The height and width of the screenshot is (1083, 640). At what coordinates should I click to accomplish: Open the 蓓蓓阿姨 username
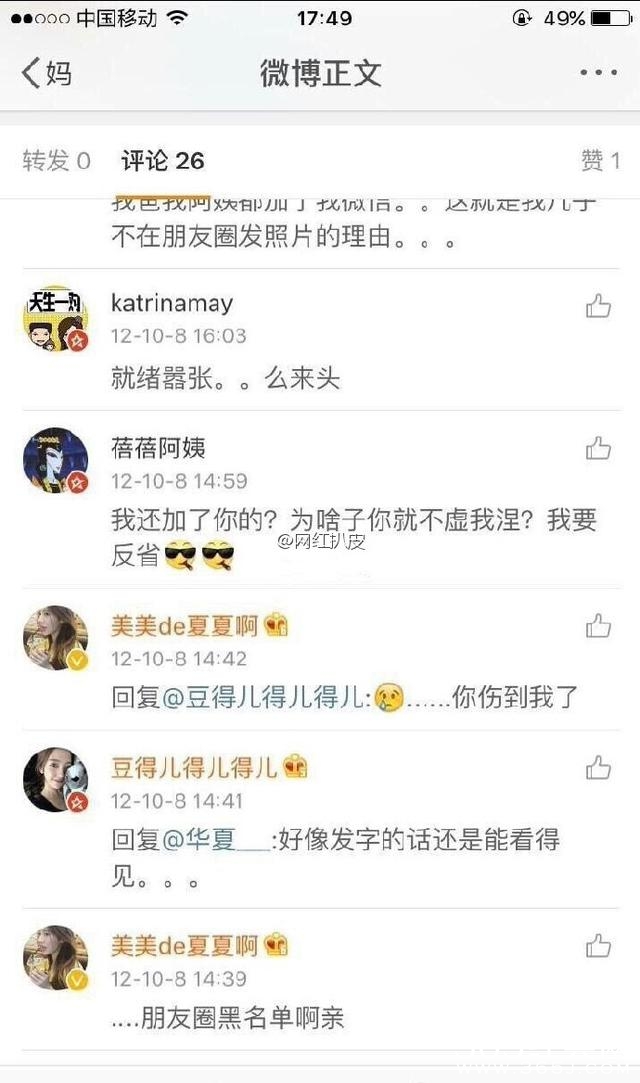point(158,447)
